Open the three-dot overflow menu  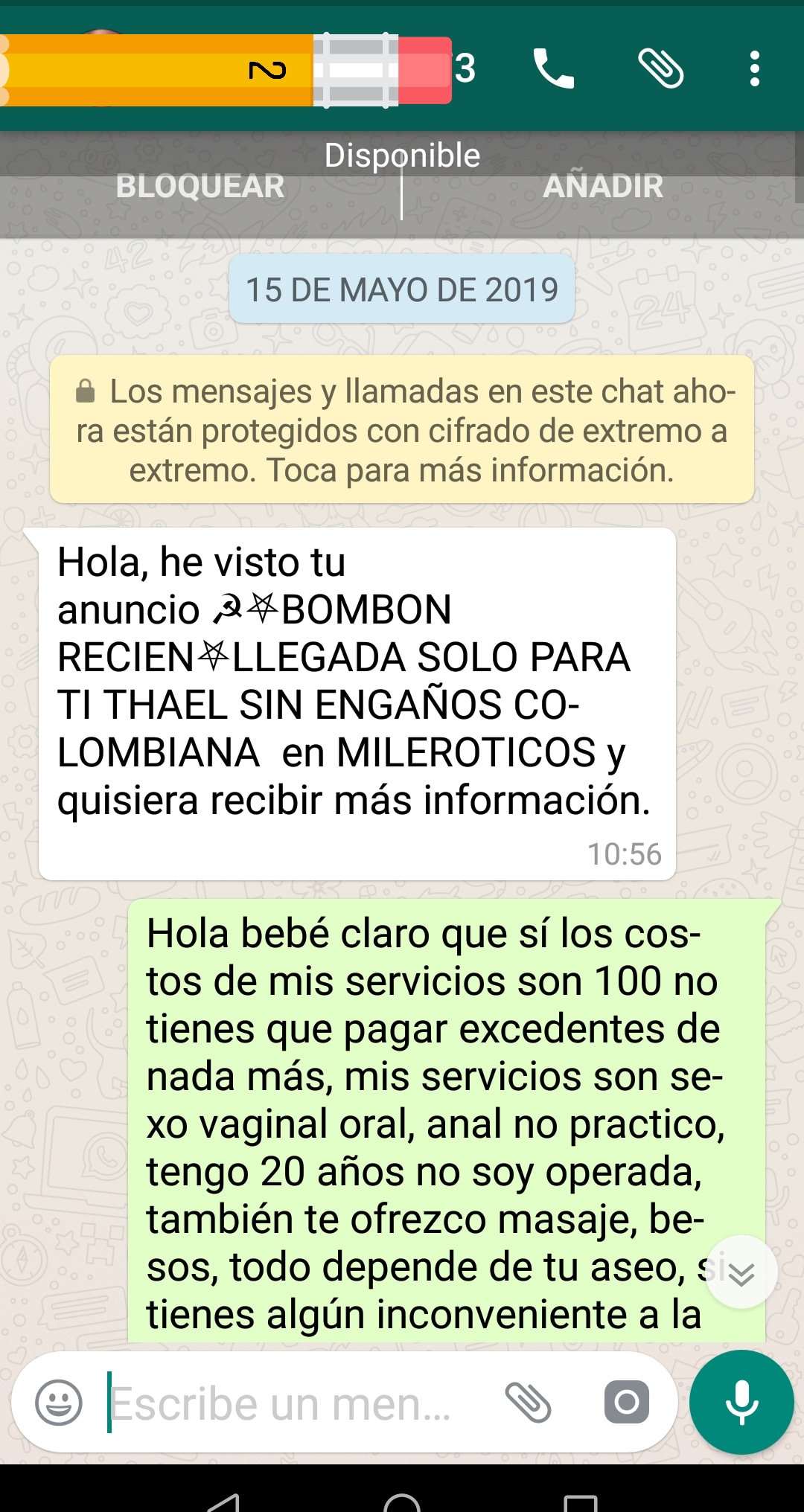pos(754,69)
